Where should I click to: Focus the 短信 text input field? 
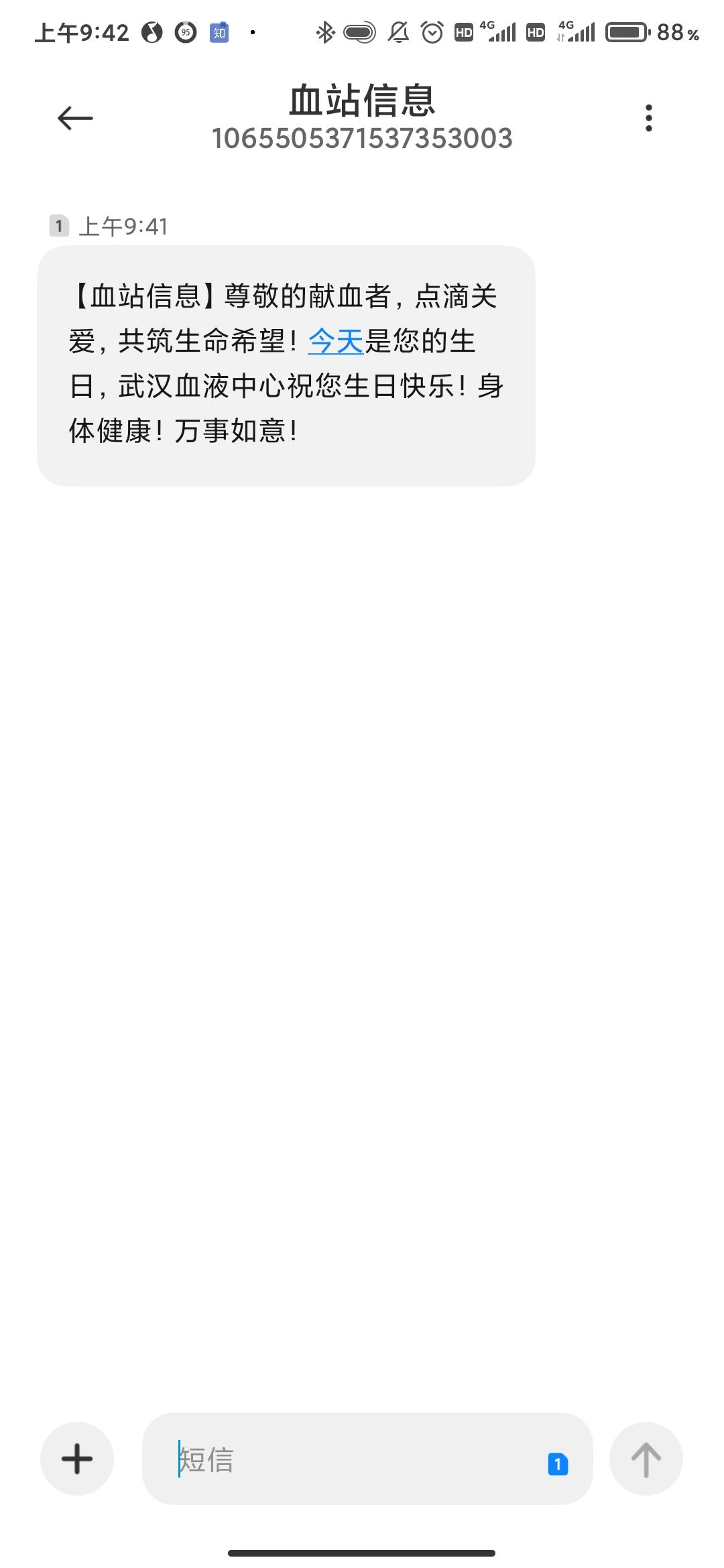click(349, 1459)
